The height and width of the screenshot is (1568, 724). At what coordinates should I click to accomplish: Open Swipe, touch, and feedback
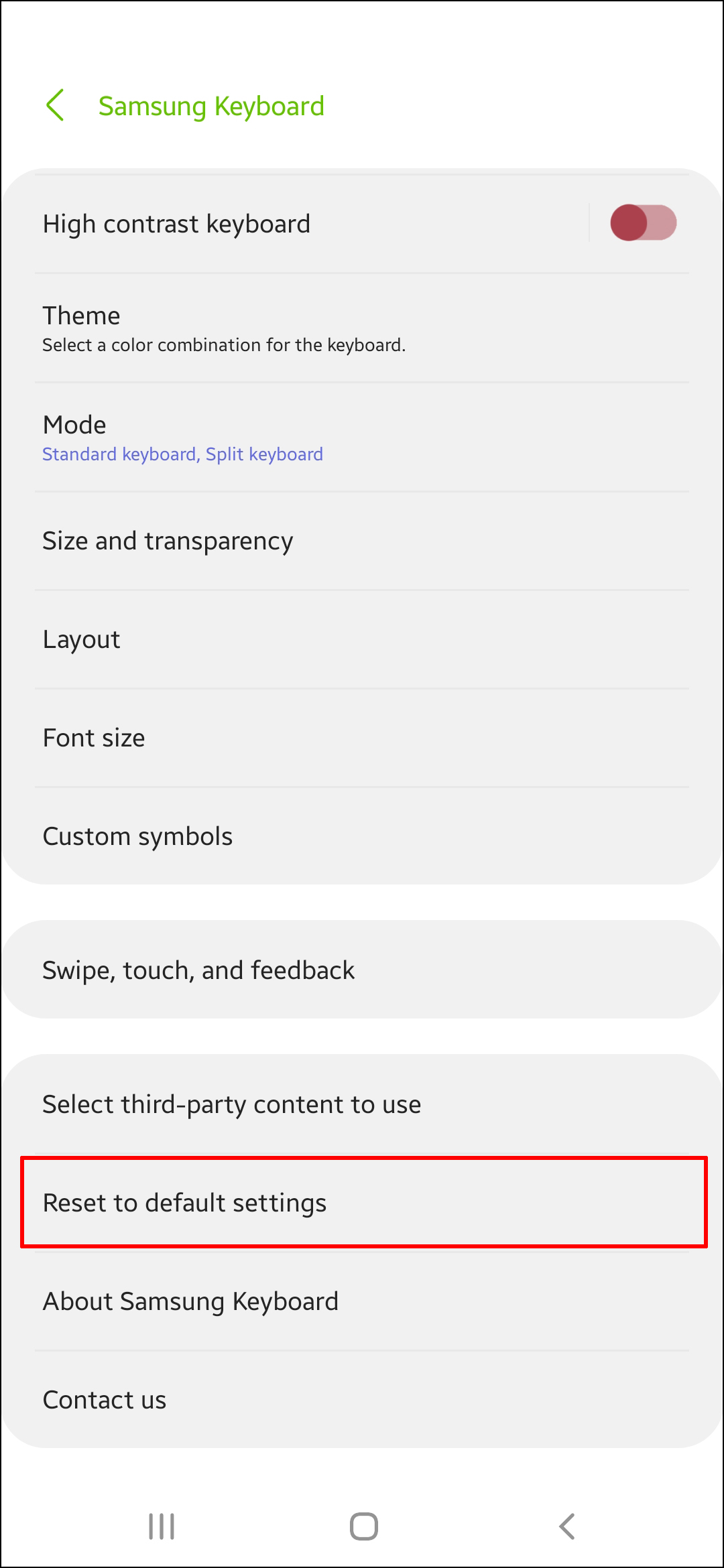pyautogui.click(x=362, y=970)
